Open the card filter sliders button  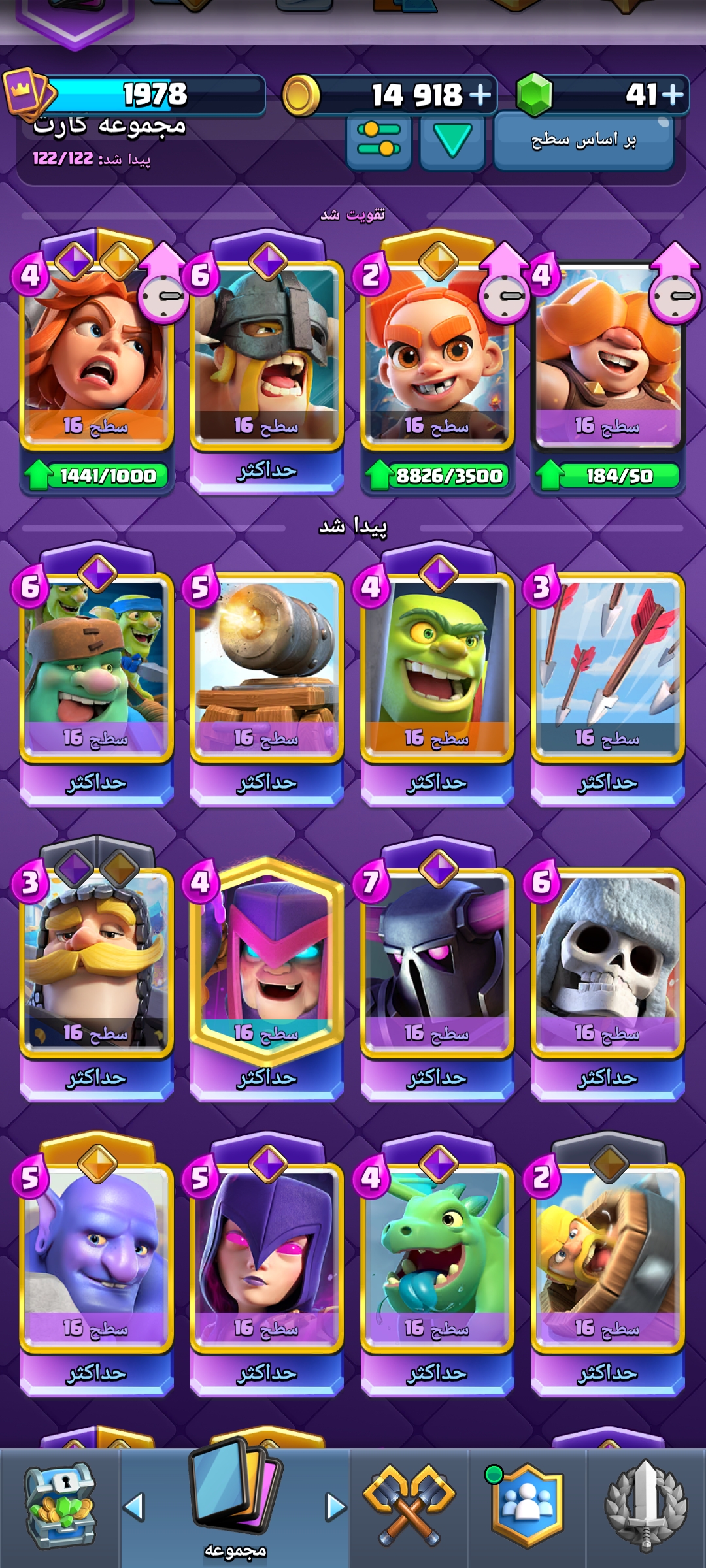click(x=379, y=140)
